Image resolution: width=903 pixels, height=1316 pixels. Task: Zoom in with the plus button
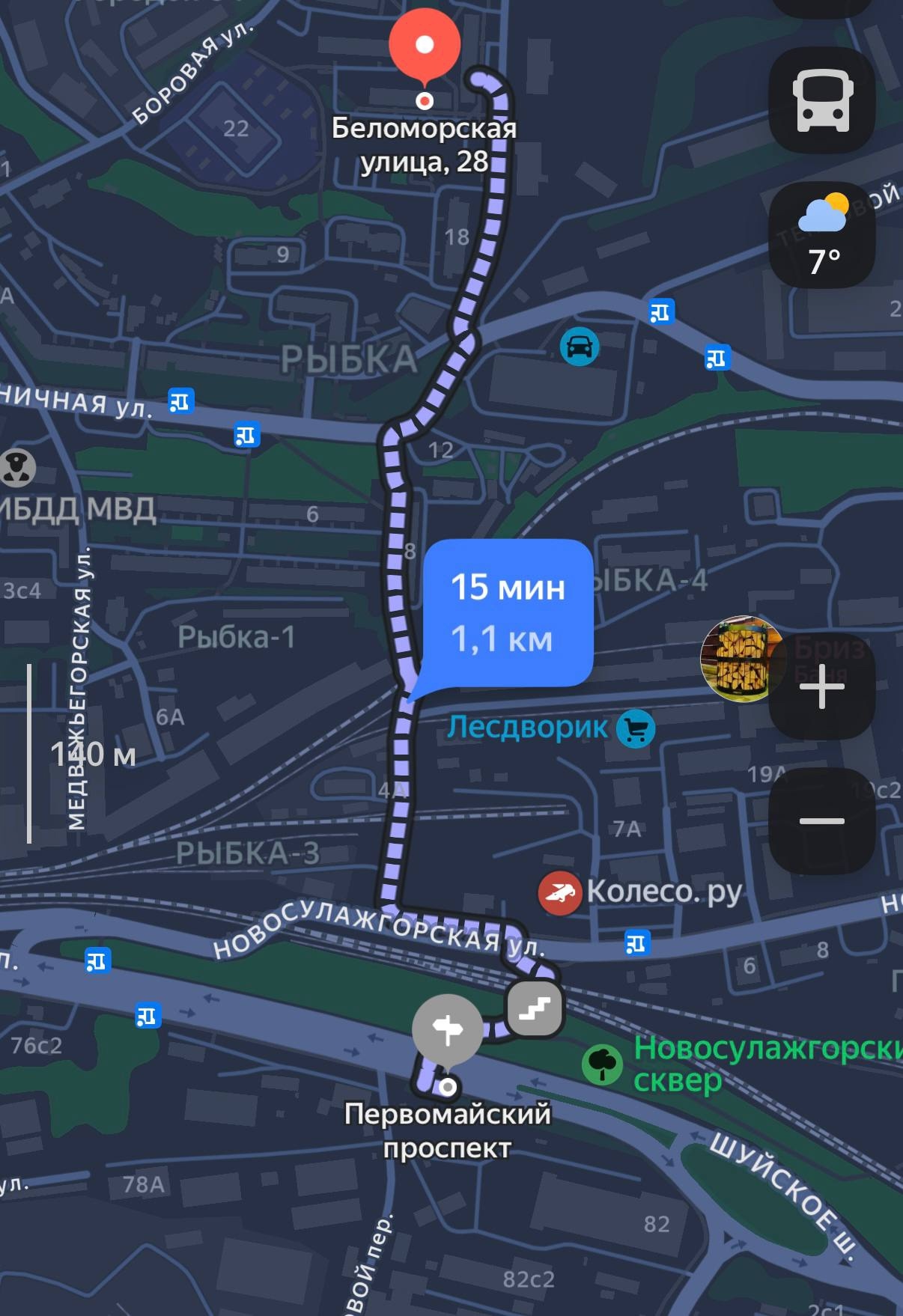(822, 686)
